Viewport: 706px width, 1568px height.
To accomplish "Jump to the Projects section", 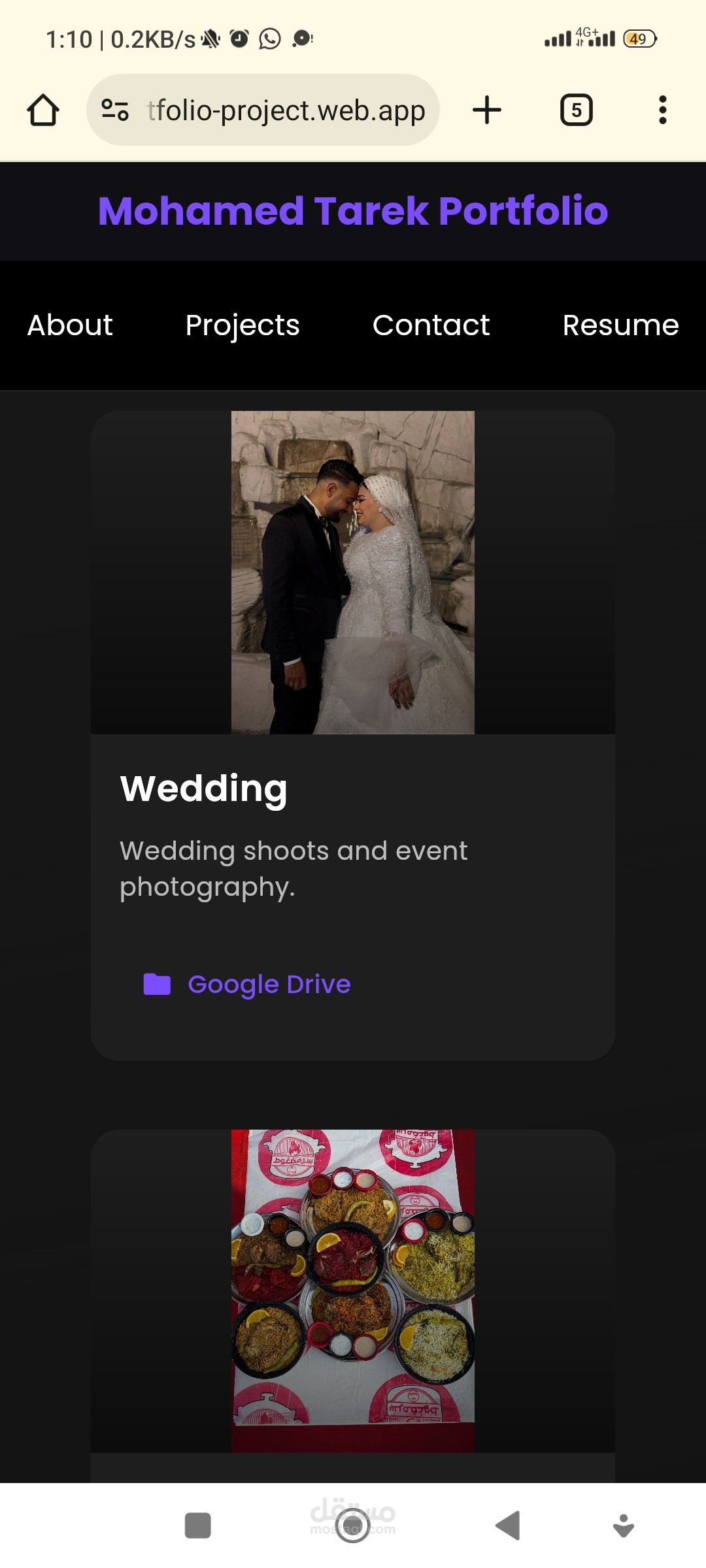I will coord(243,325).
